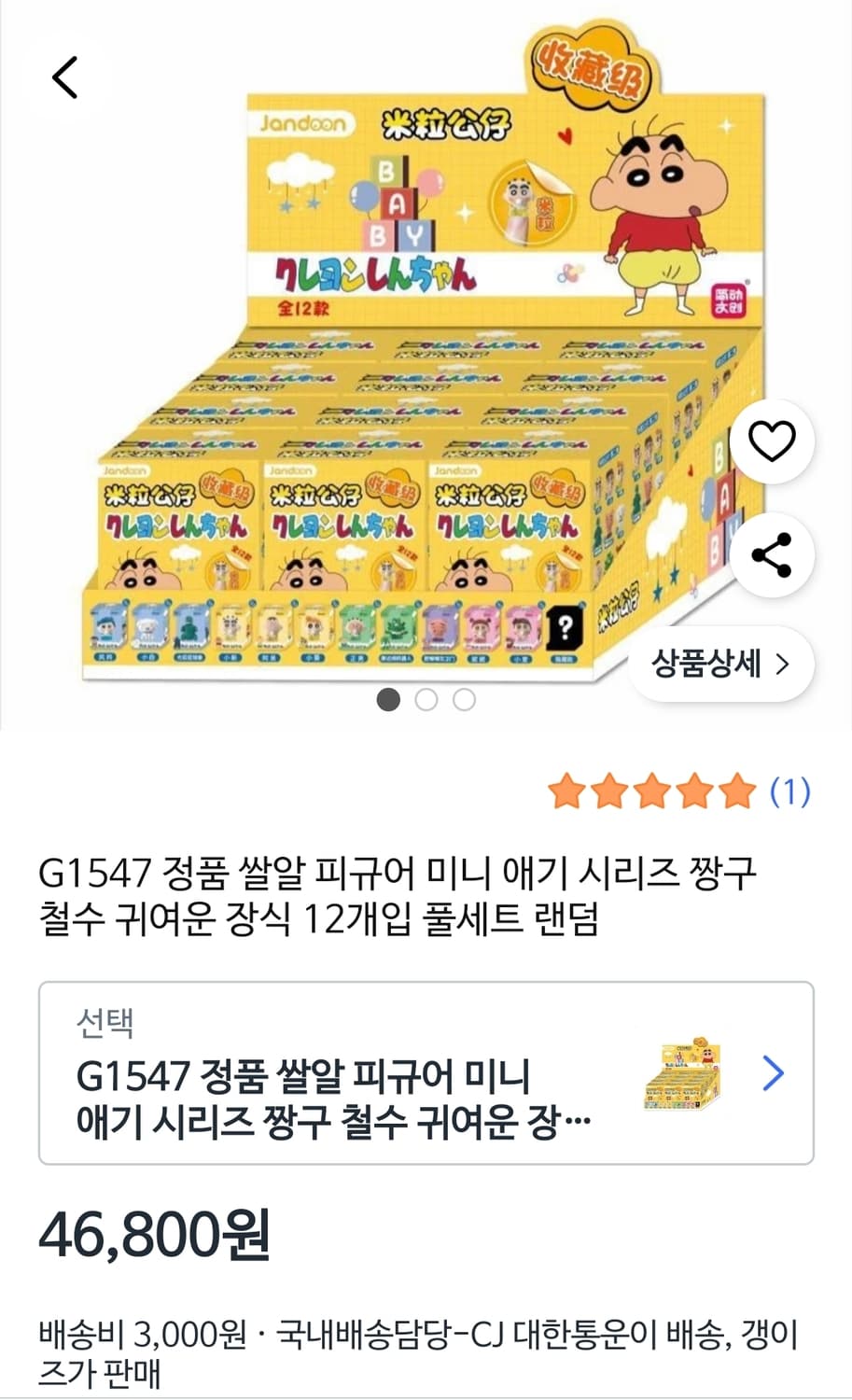This screenshot has width=852, height=1400.
Task: Tap the 상품상세 details button
Action: point(720,663)
